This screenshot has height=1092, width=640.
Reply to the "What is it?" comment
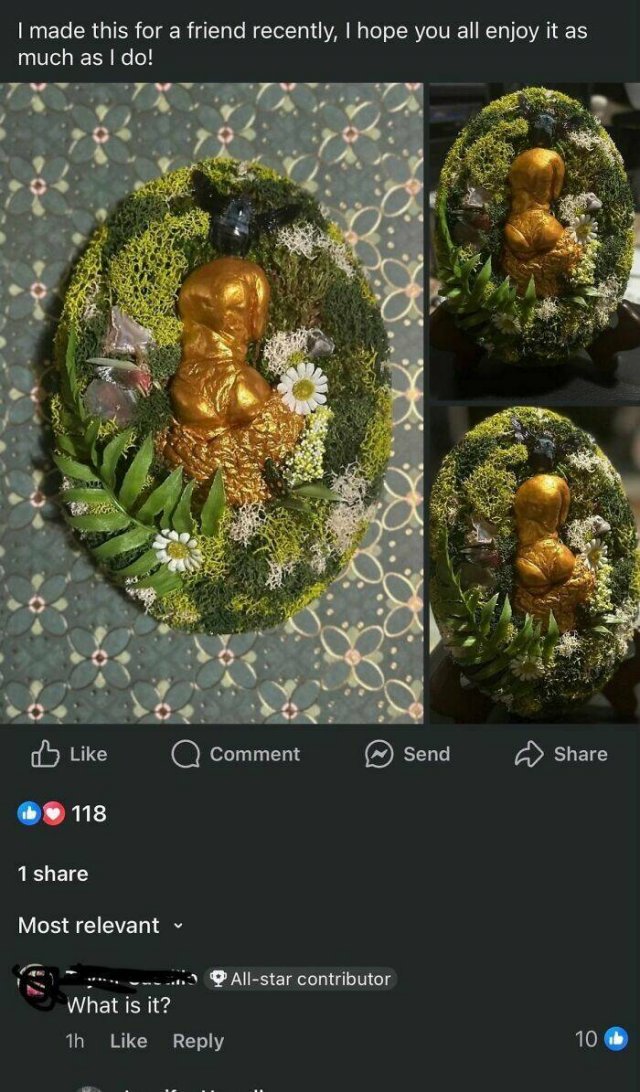[198, 1041]
